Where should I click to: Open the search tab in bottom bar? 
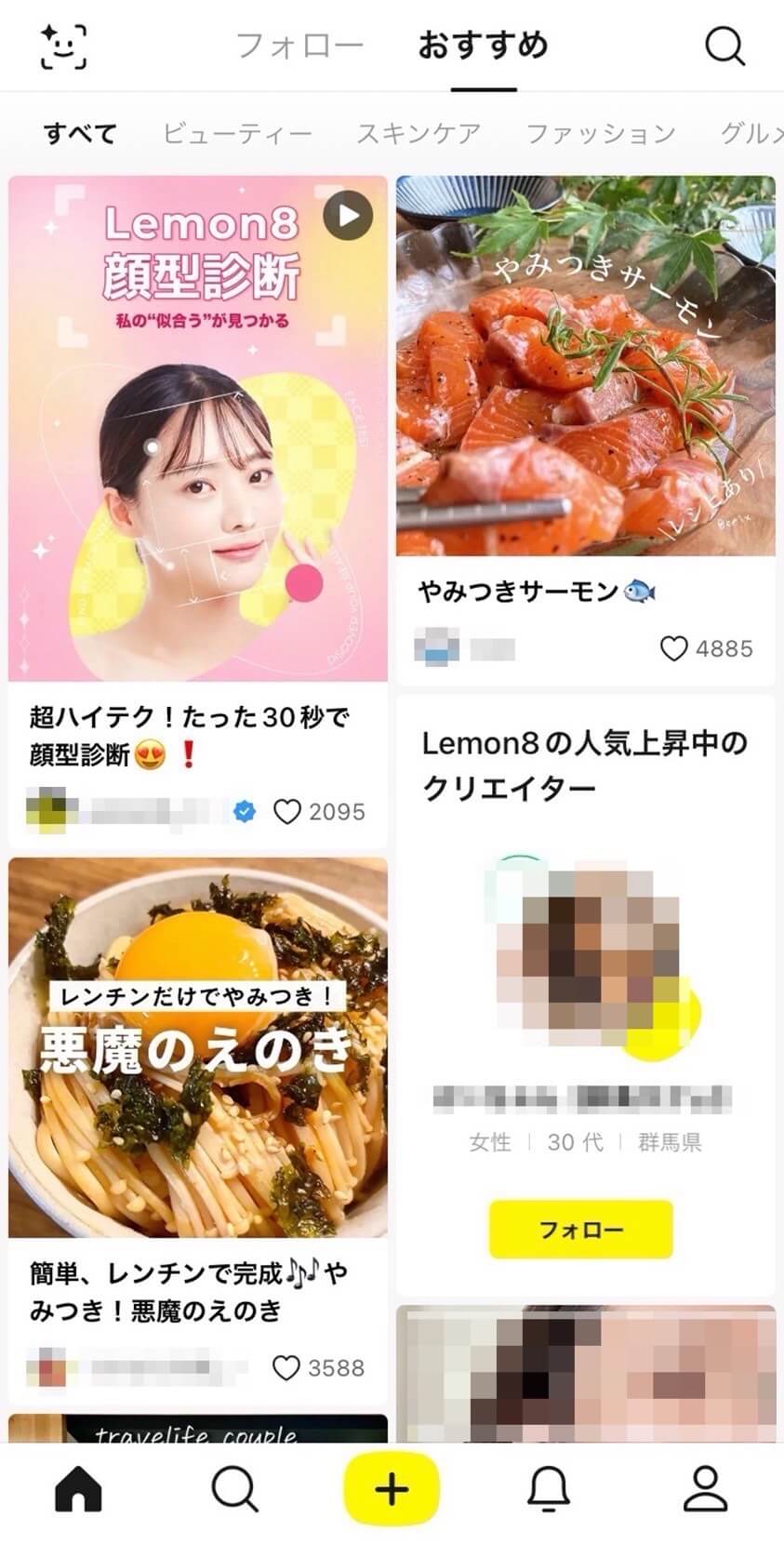point(234,1489)
